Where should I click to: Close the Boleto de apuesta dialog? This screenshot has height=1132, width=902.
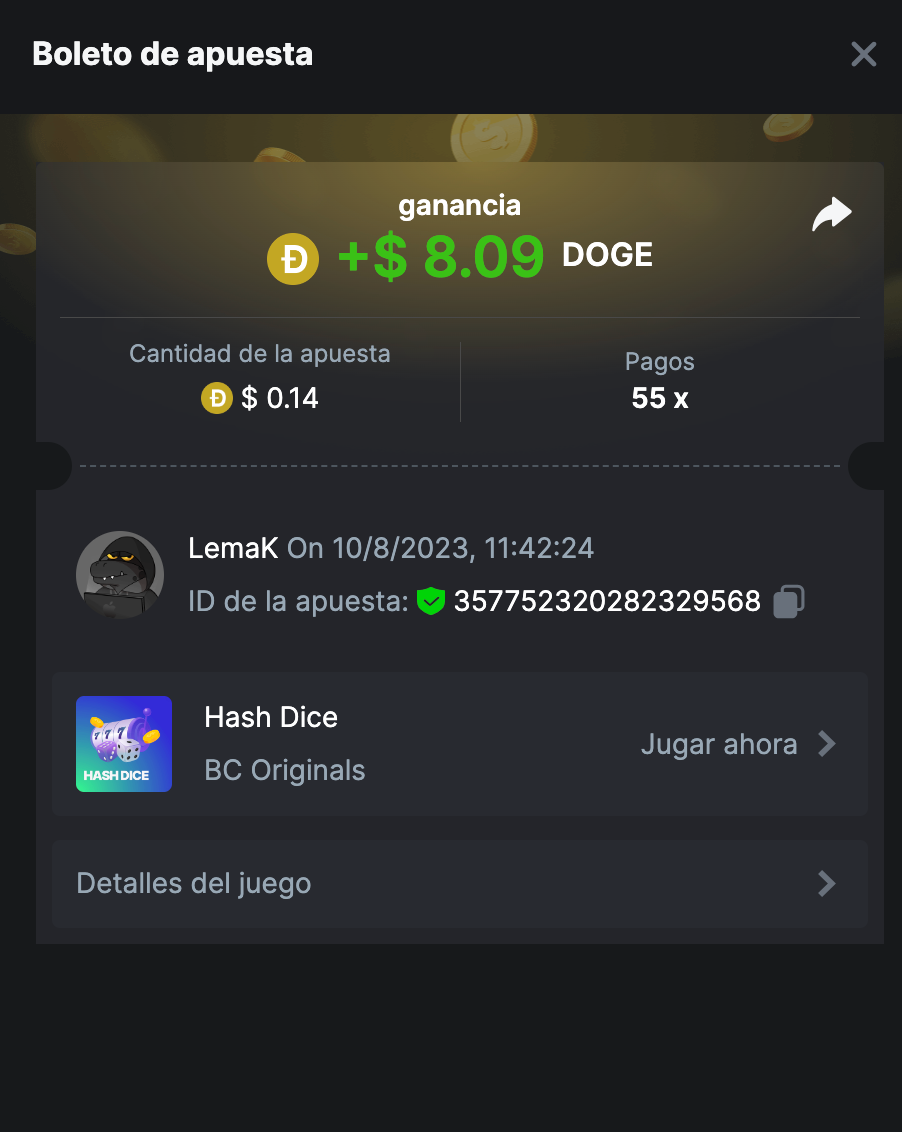pyautogui.click(x=863, y=54)
